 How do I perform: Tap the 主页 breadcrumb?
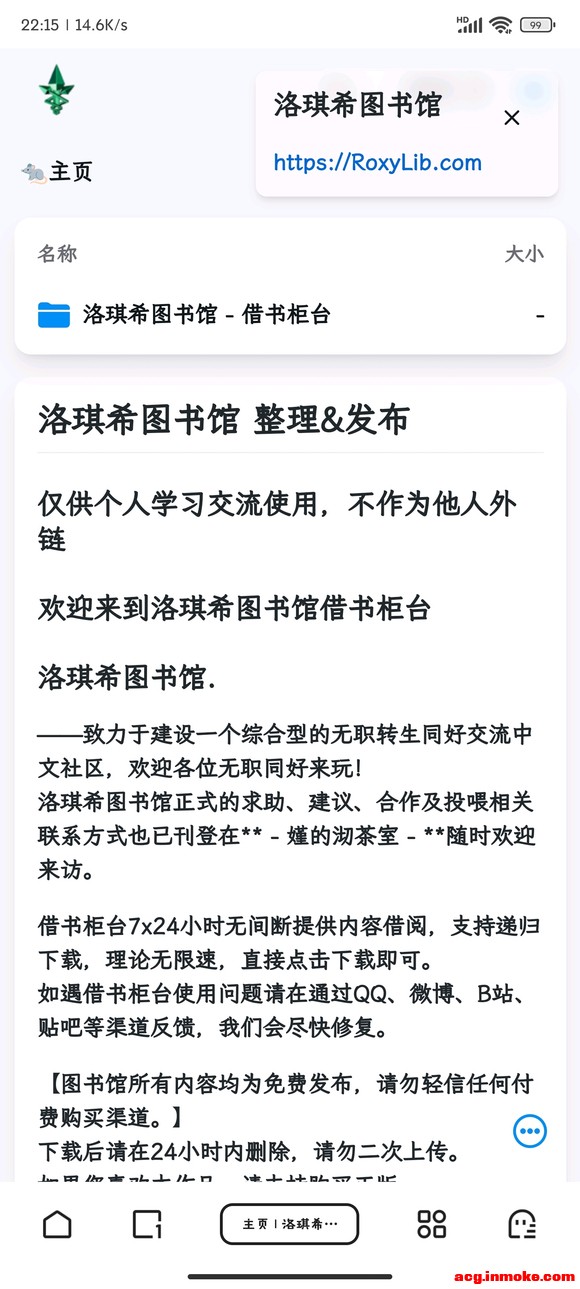coord(71,172)
